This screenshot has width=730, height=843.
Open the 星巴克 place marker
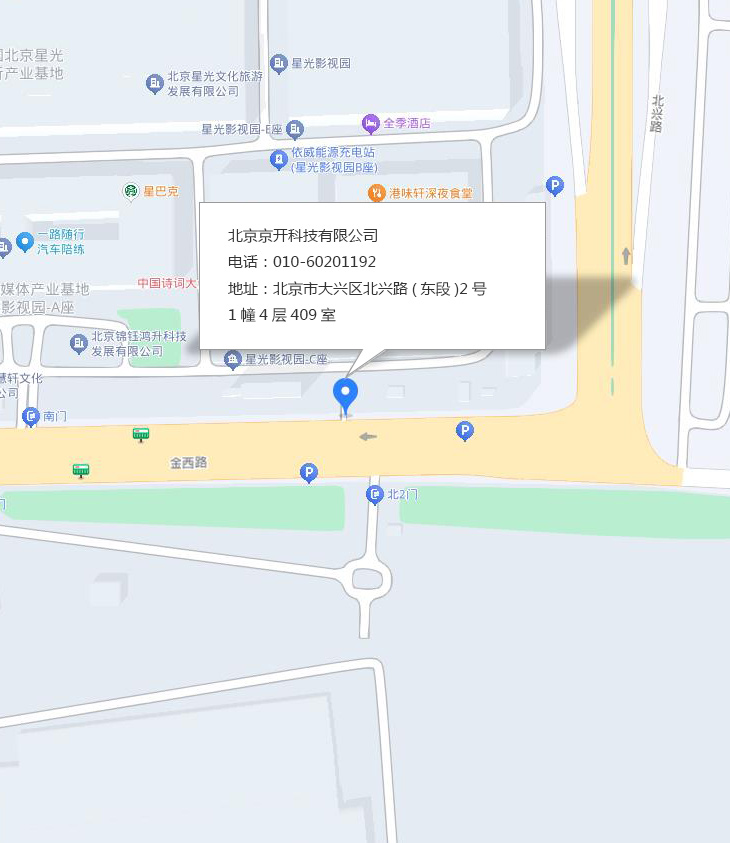[x=131, y=191]
